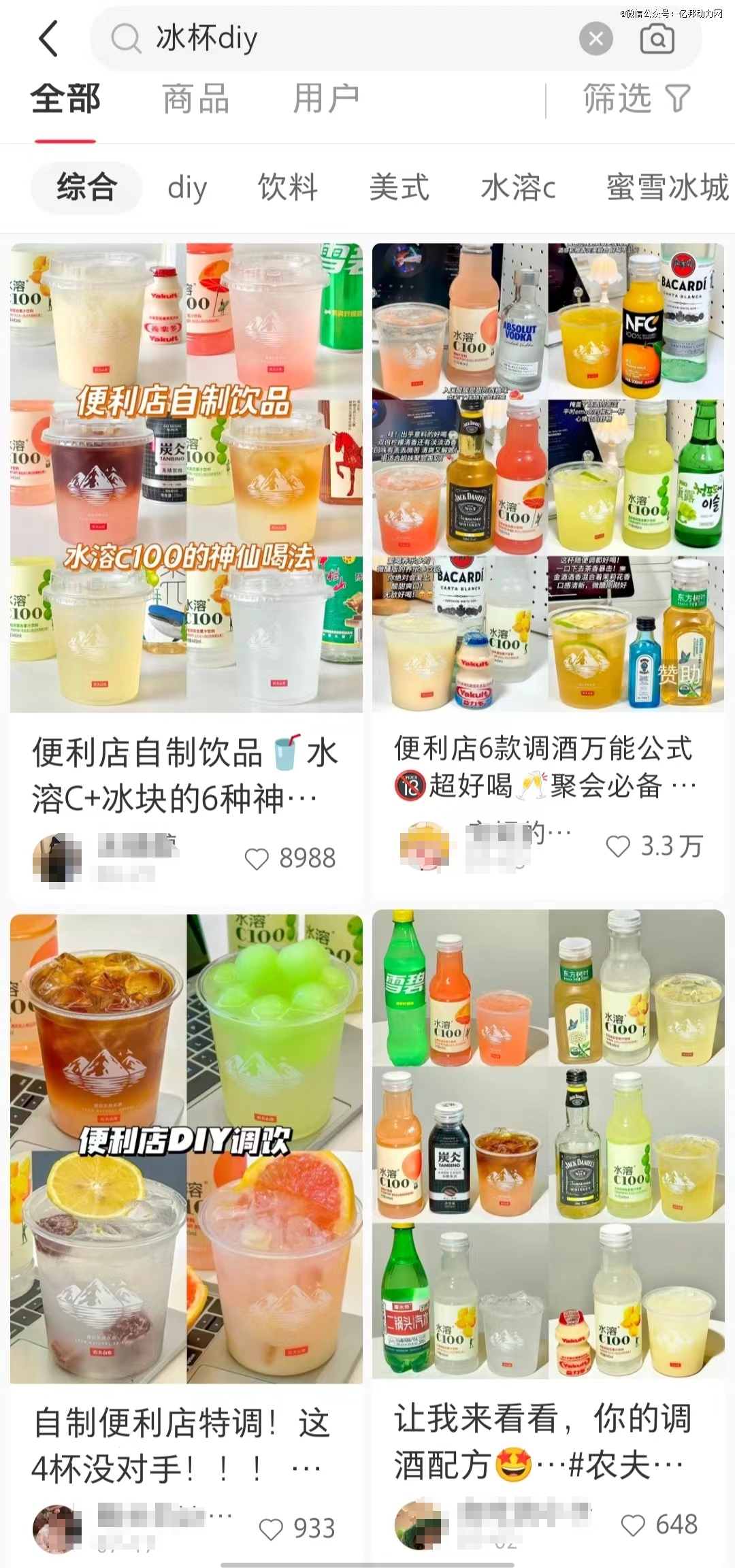Tap the 冰杯diy search field
This screenshot has height=1568, width=735.
340,38
